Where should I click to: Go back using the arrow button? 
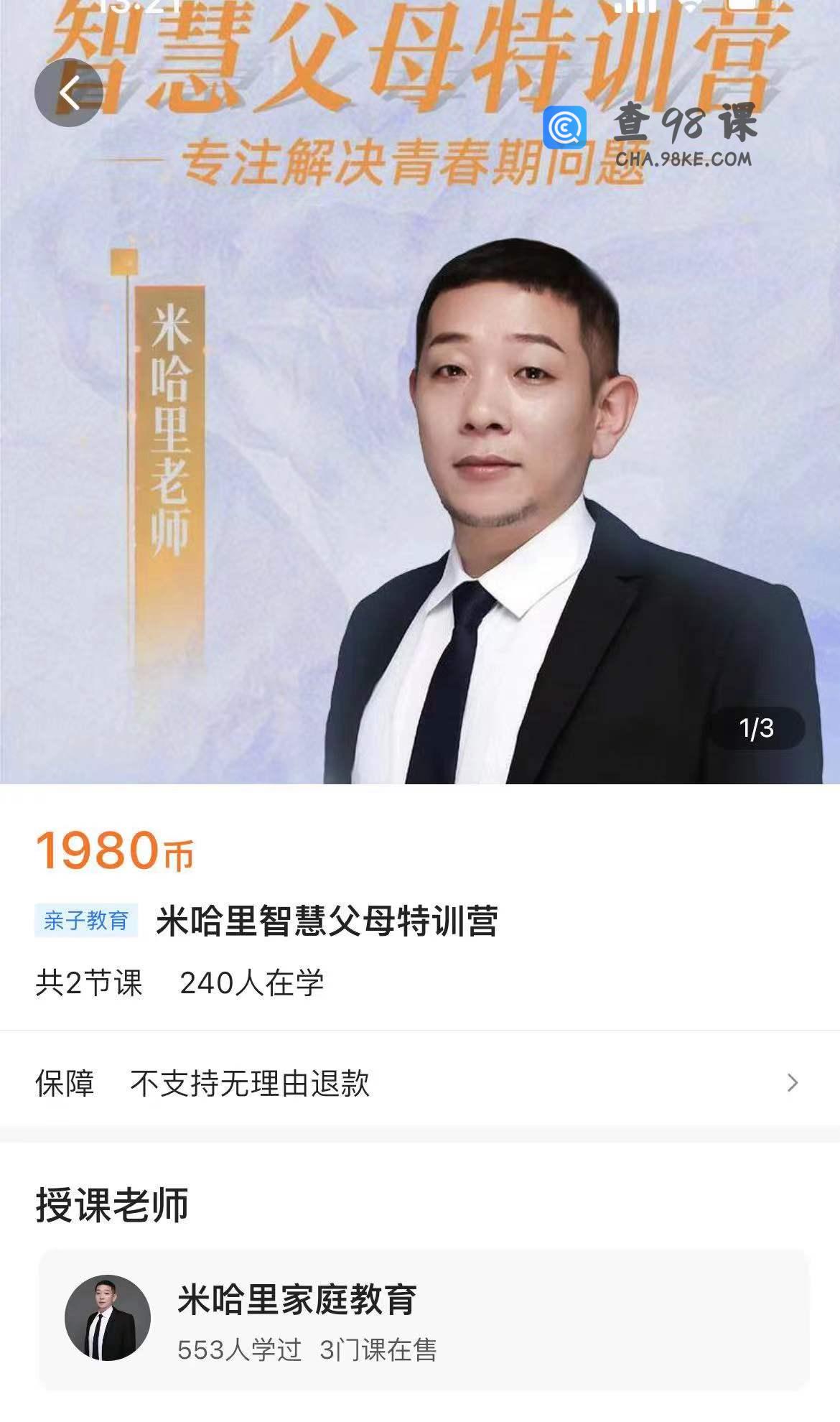tap(69, 93)
